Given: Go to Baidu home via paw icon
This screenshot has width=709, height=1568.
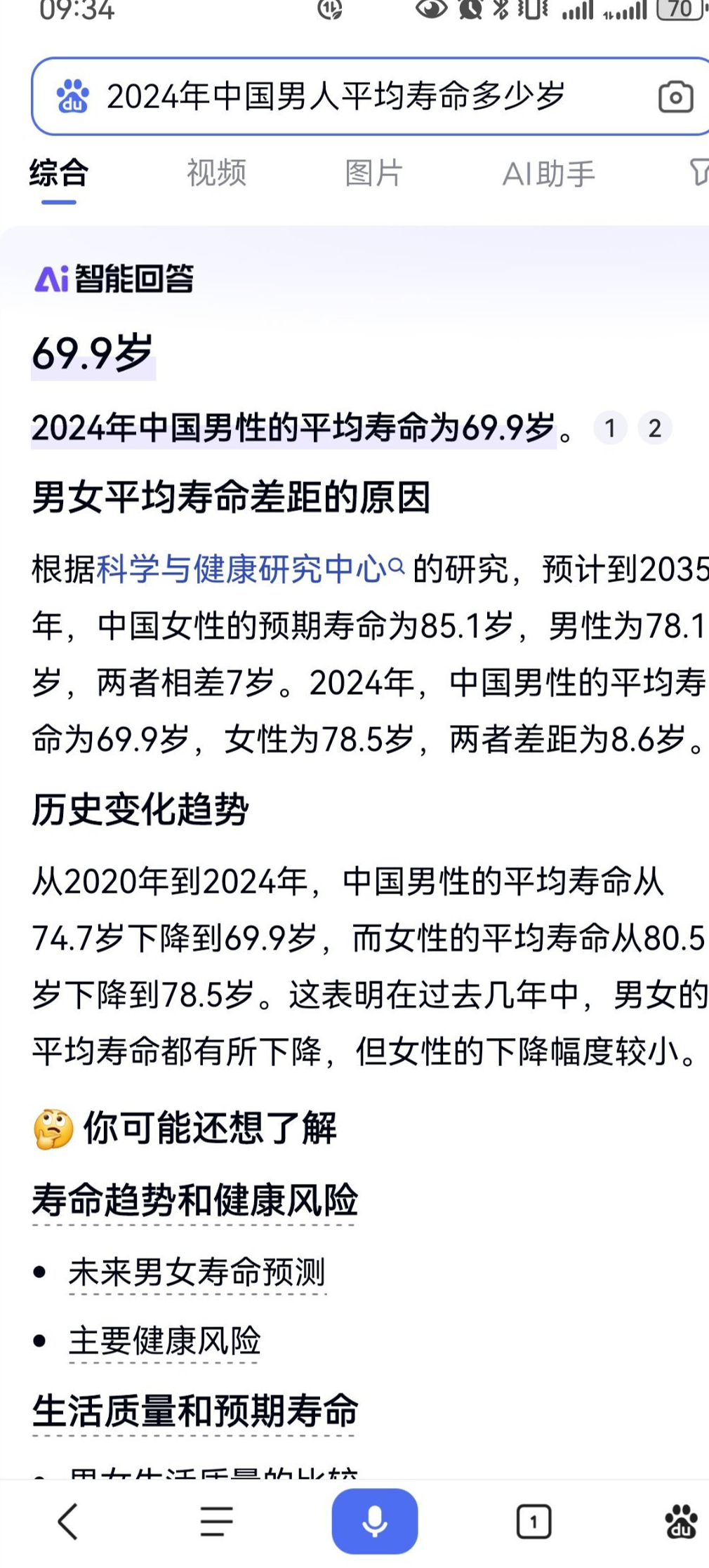Looking at the screenshot, I should (680, 1521).
